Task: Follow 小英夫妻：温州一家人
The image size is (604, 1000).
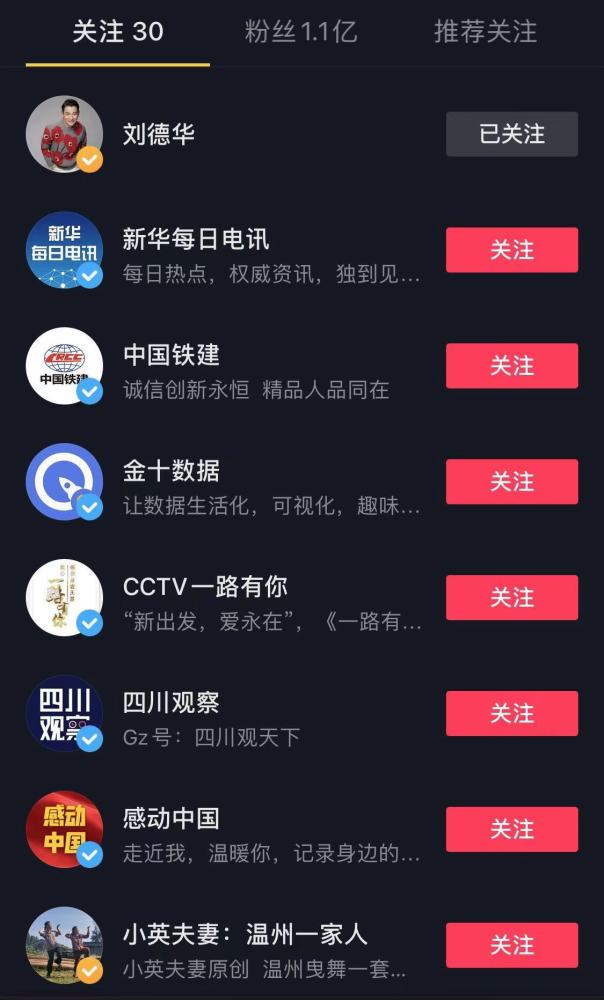Action: click(511, 946)
